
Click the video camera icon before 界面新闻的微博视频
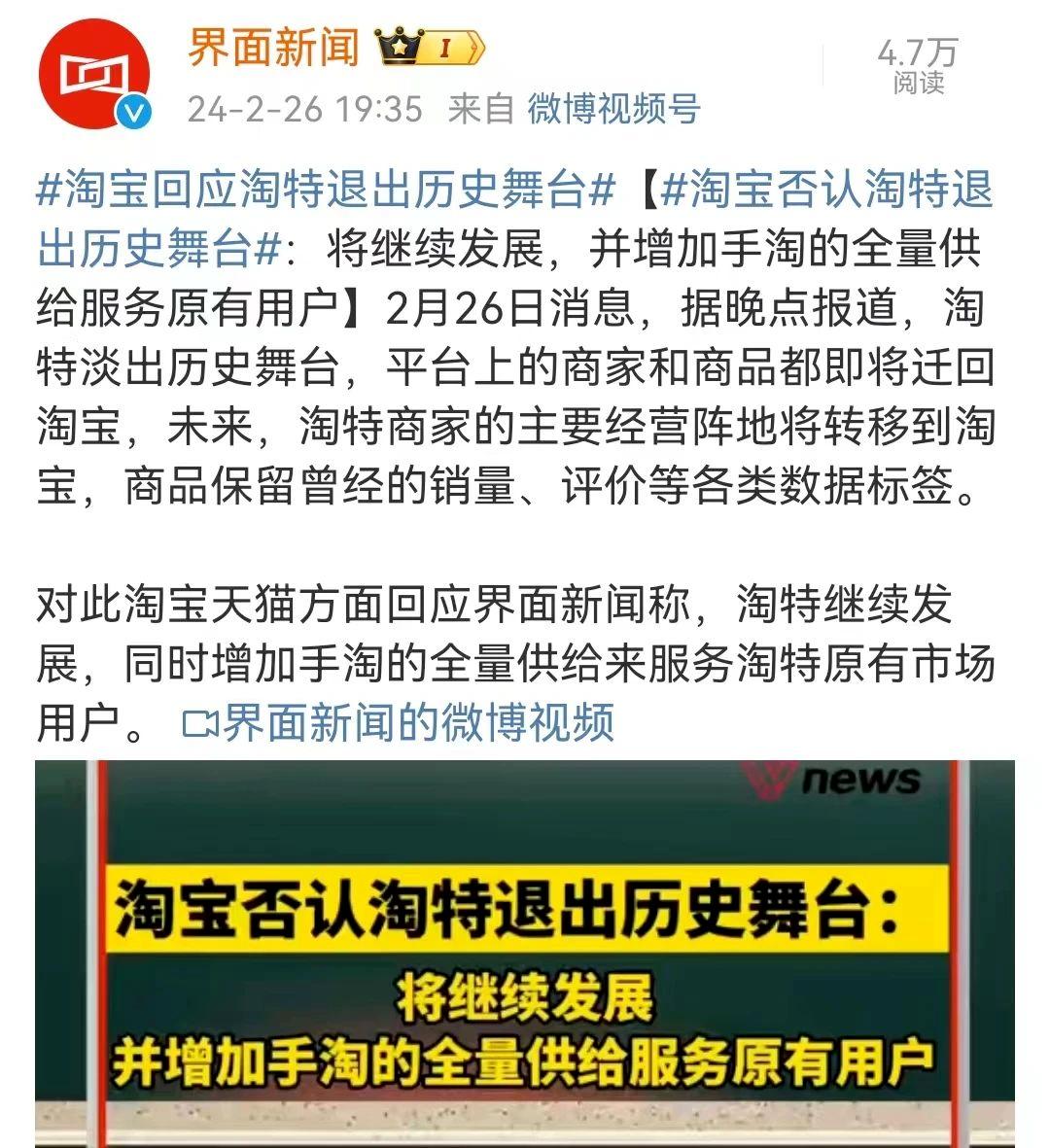(x=200, y=722)
